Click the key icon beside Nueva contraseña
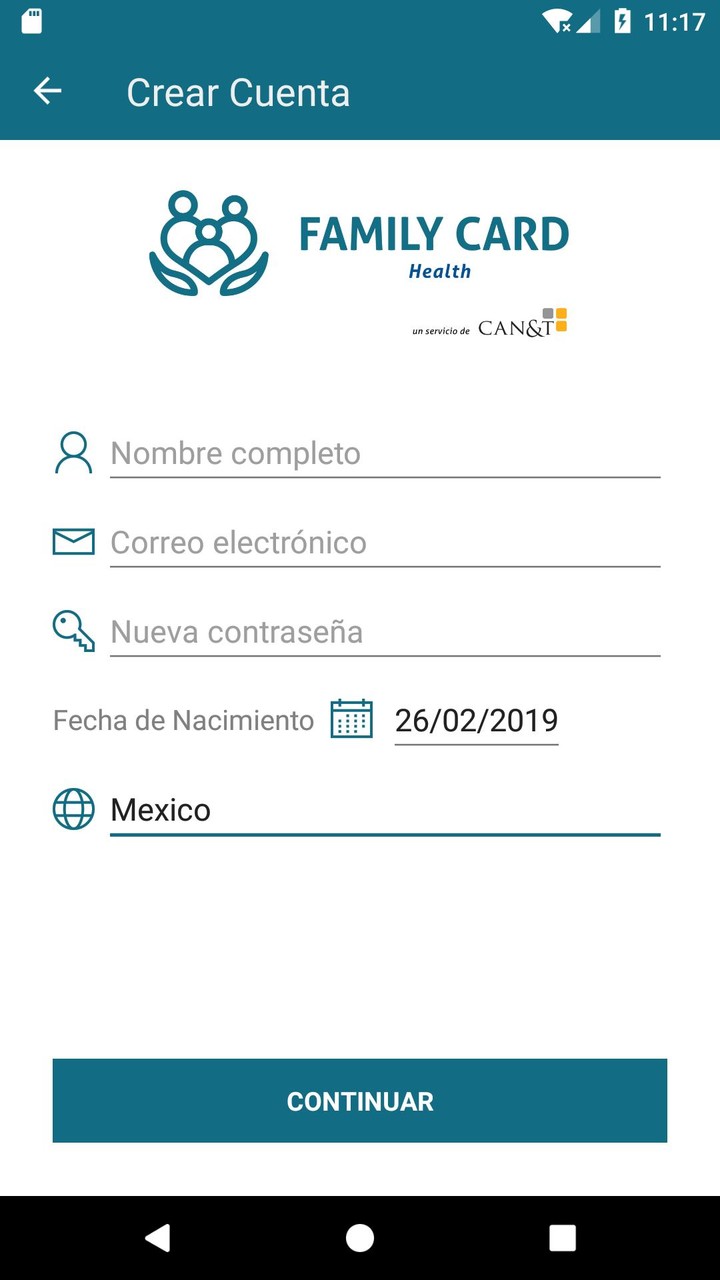Screen dimensions: 720x1280 pyautogui.click(x=73, y=629)
